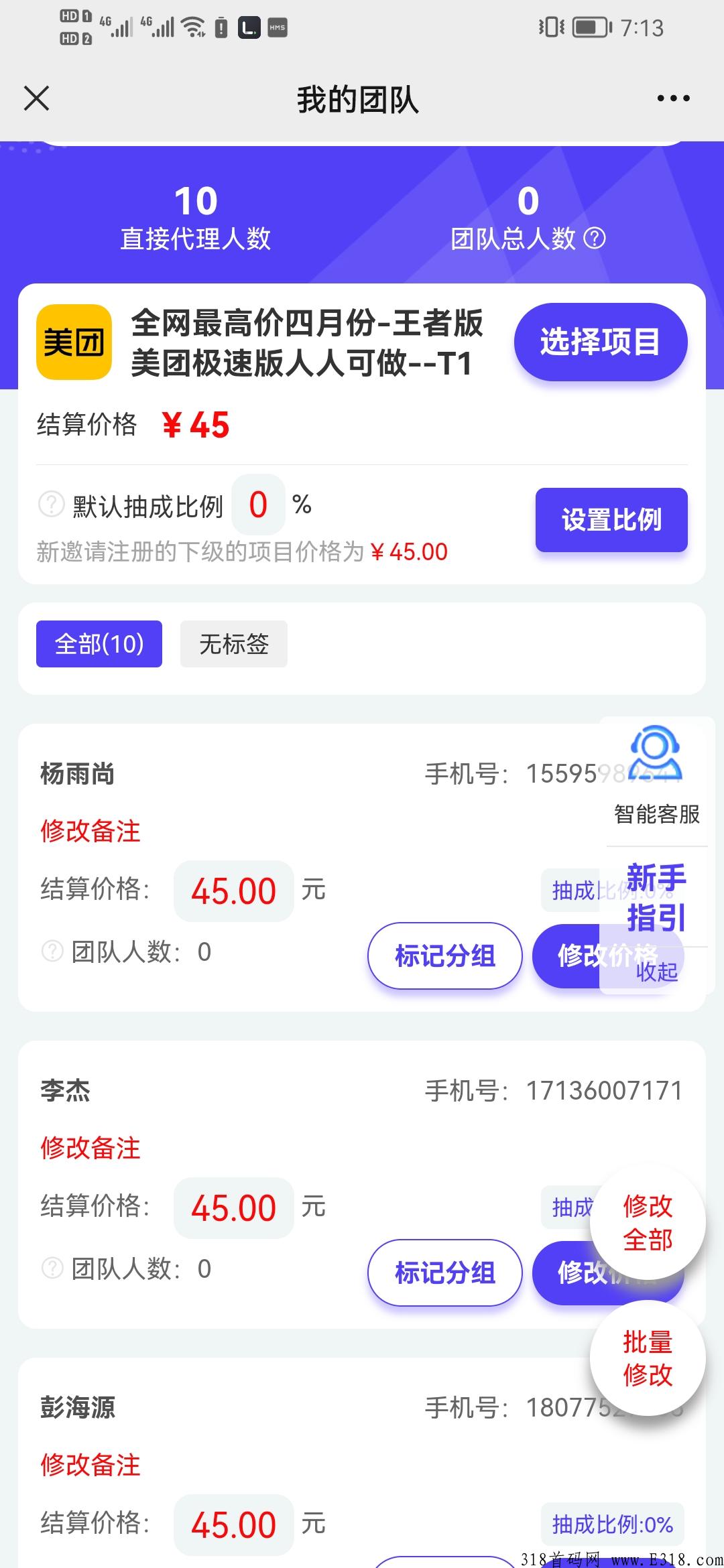
Task: Edit 杨雨尚's 结算价格 field
Action: click(x=234, y=891)
